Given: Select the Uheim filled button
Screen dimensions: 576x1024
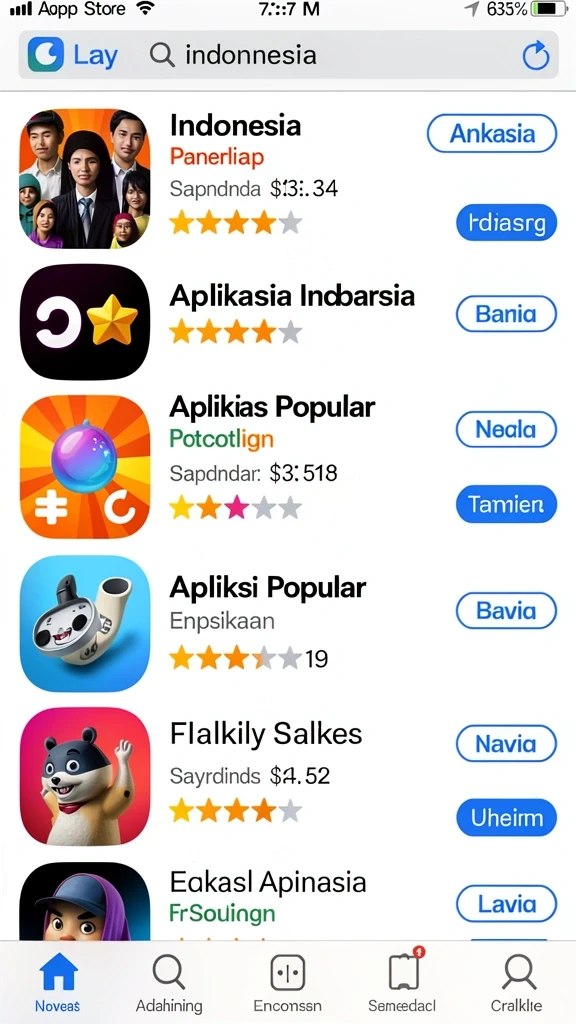Looking at the screenshot, I should click(x=506, y=818).
